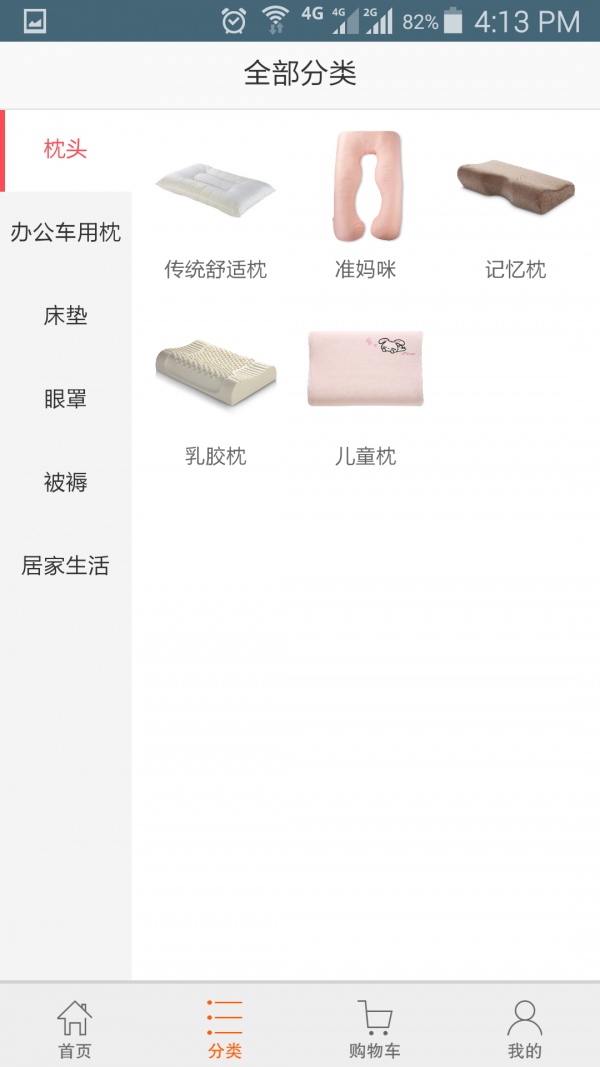This screenshot has height=1067, width=600.
Task: Switch to 办公车用枕 category
Action: click(x=66, y=233)
